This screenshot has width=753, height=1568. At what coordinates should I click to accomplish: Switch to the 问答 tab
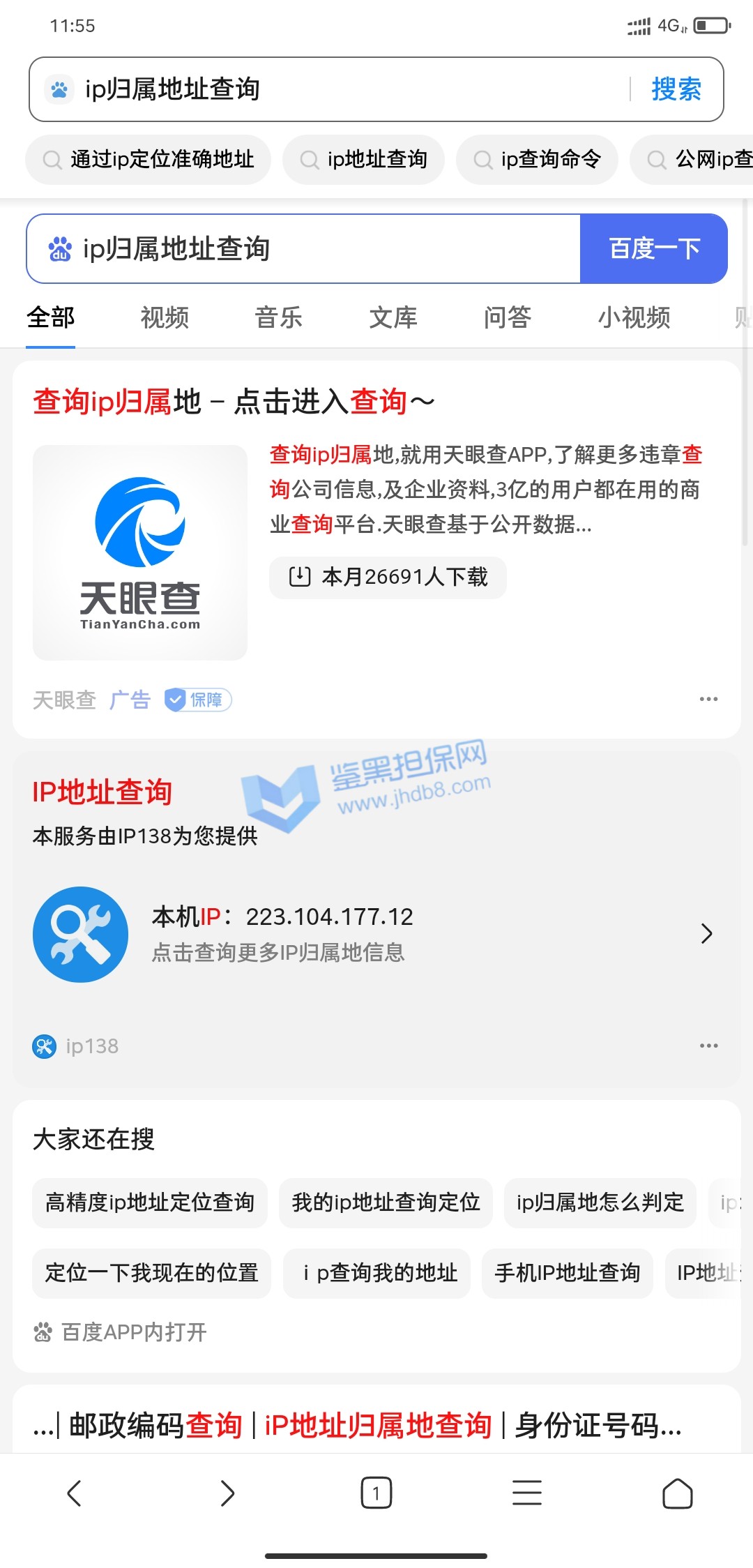tap(507, 317)
